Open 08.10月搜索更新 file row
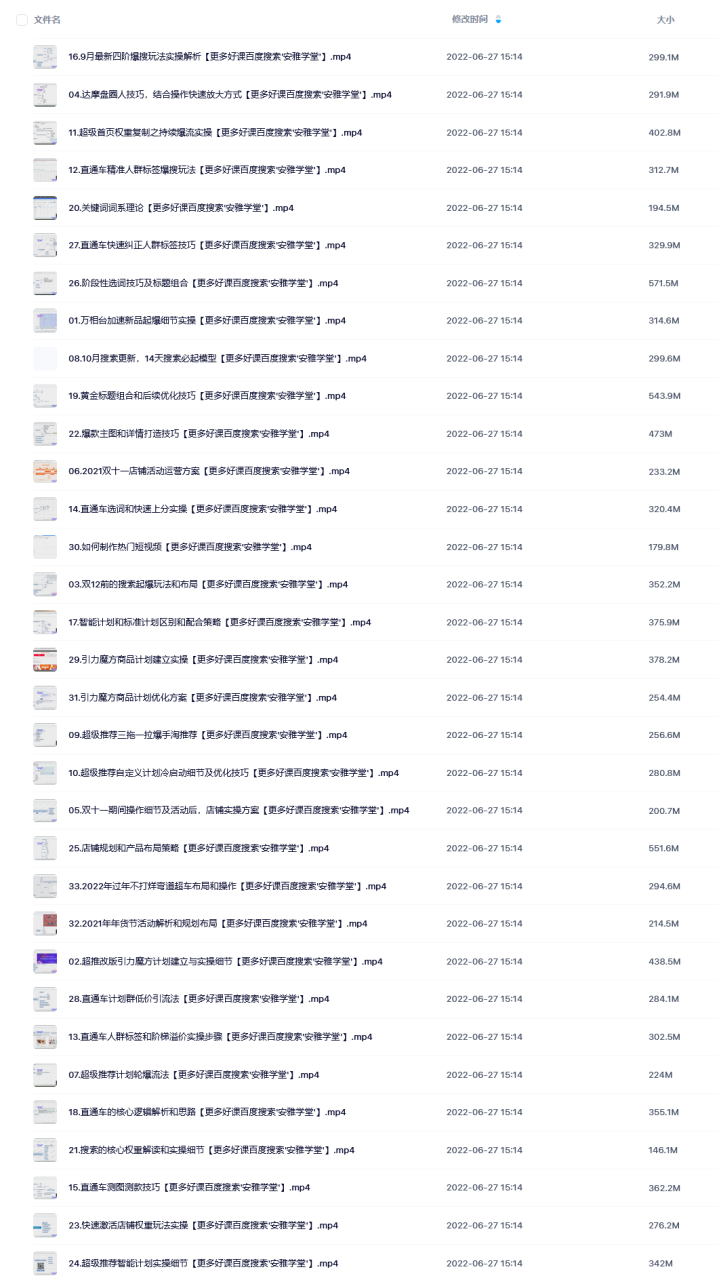The height and width of the screenshot is (1280, 719). (x=217, y=359)
